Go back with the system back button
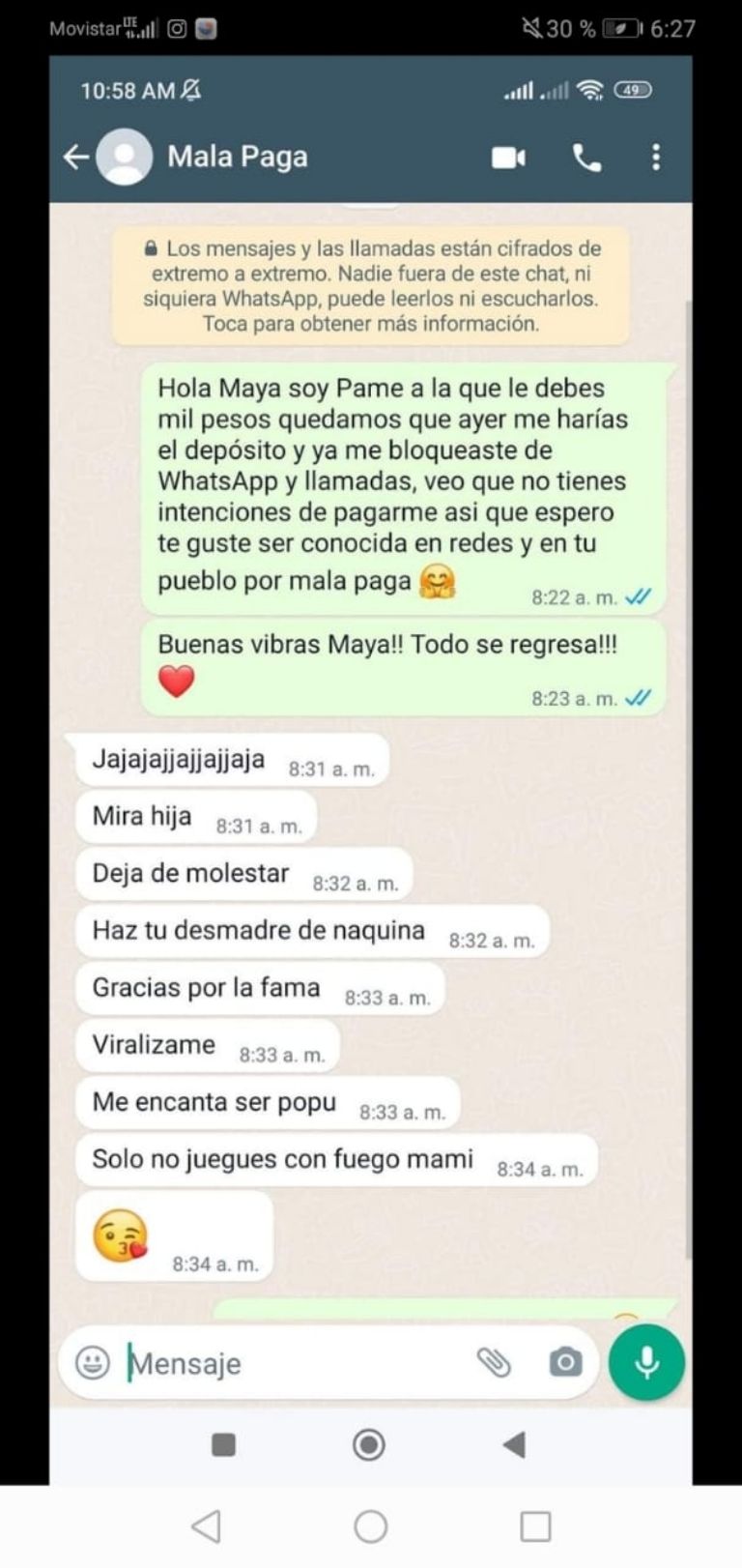 (x=206, y=1526)
